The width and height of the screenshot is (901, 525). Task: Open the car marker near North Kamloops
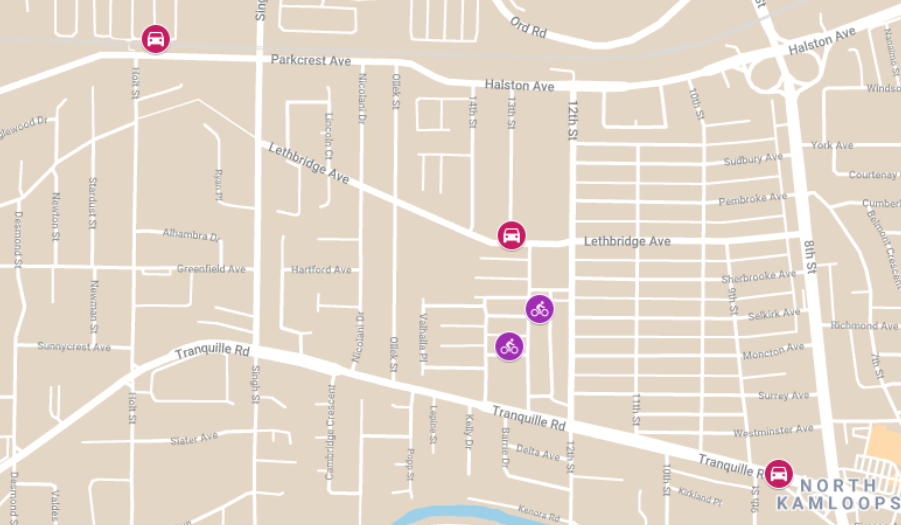pos(779,474)
